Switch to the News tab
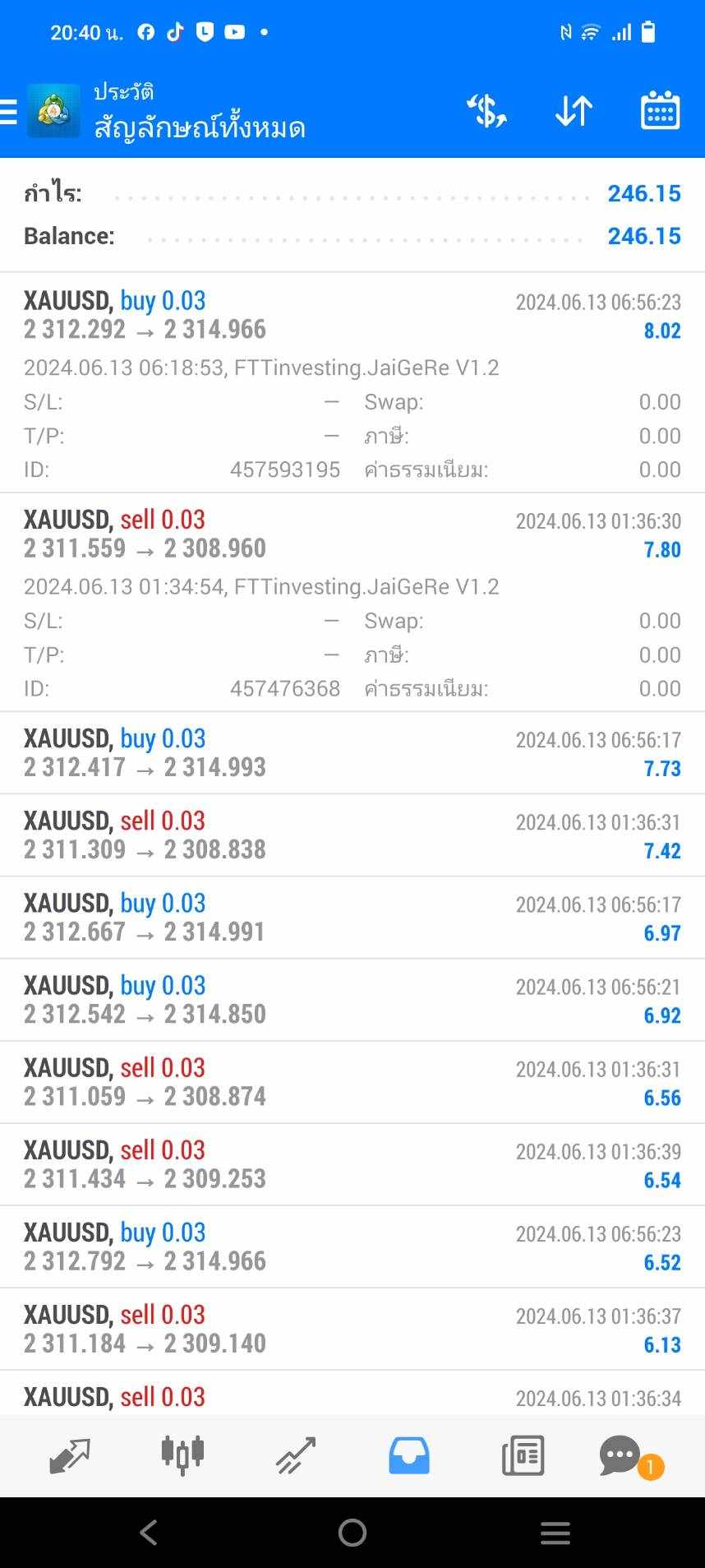705x1568 pixels. (x=523, y=1455)
